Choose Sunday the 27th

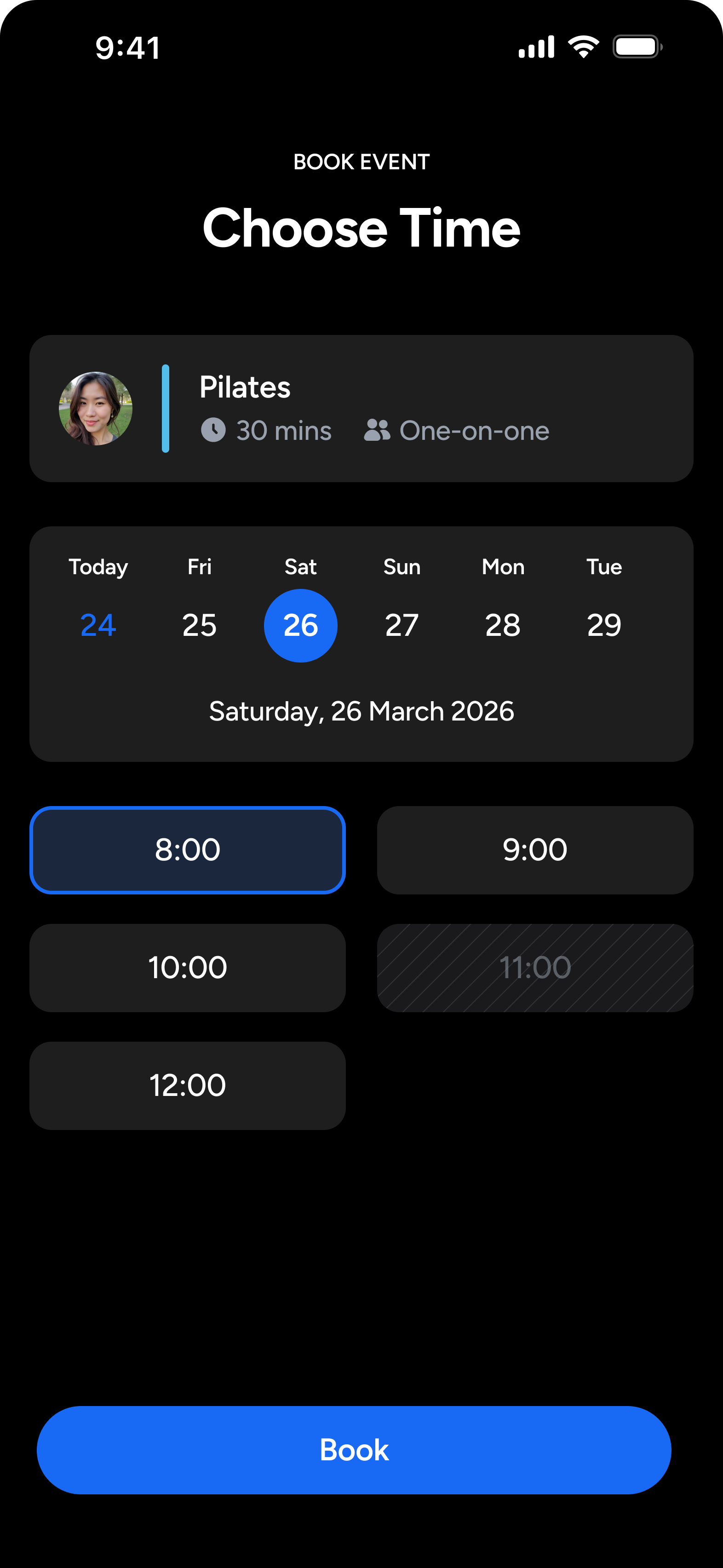point(402,624)
